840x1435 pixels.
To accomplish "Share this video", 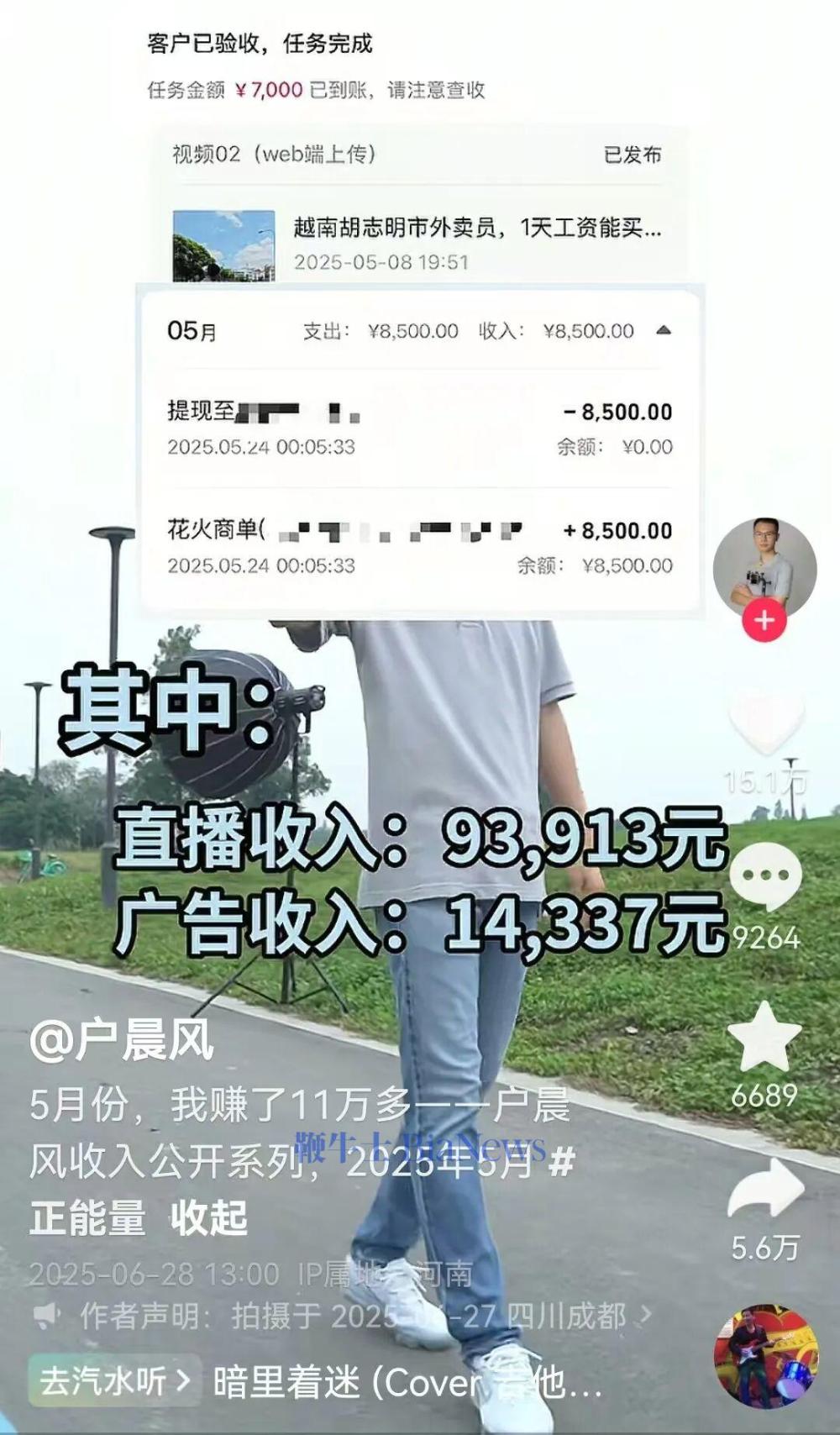I will (764, 1189).
